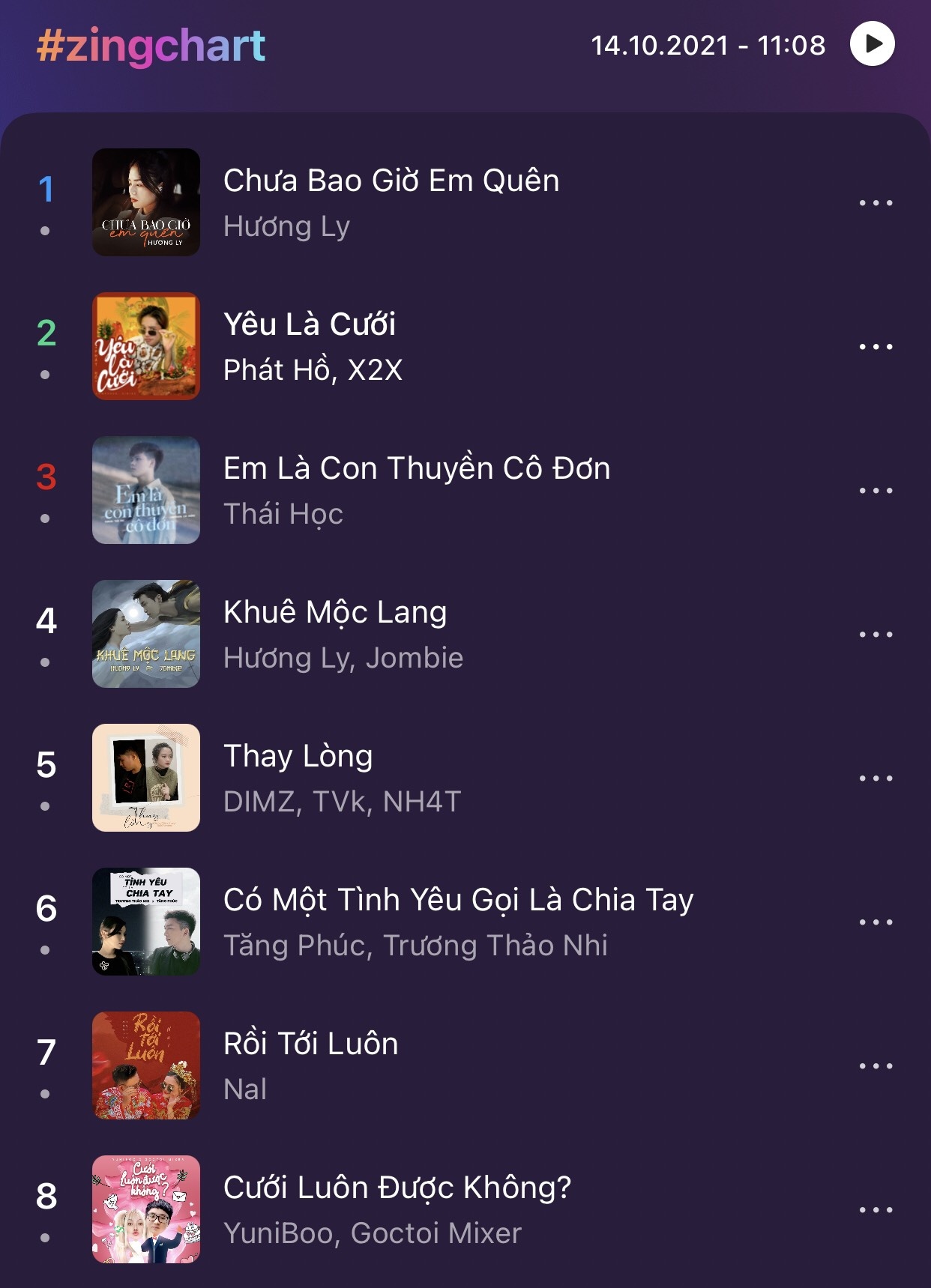
Task: Open options for Chưa Bao Giờ Em Quên
Action: pyautogui.click(x=875, y=203)
